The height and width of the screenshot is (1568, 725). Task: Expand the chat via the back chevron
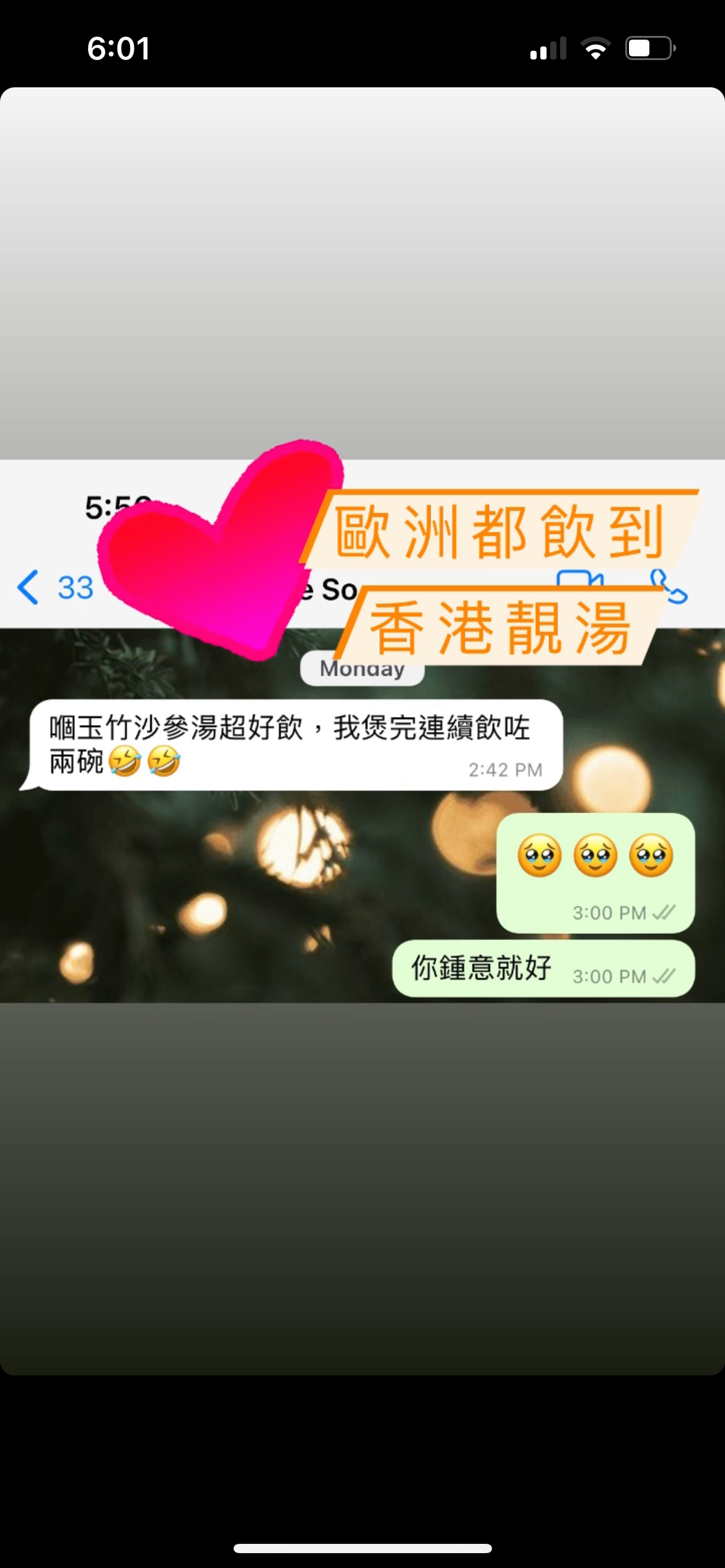click(29, 587)
